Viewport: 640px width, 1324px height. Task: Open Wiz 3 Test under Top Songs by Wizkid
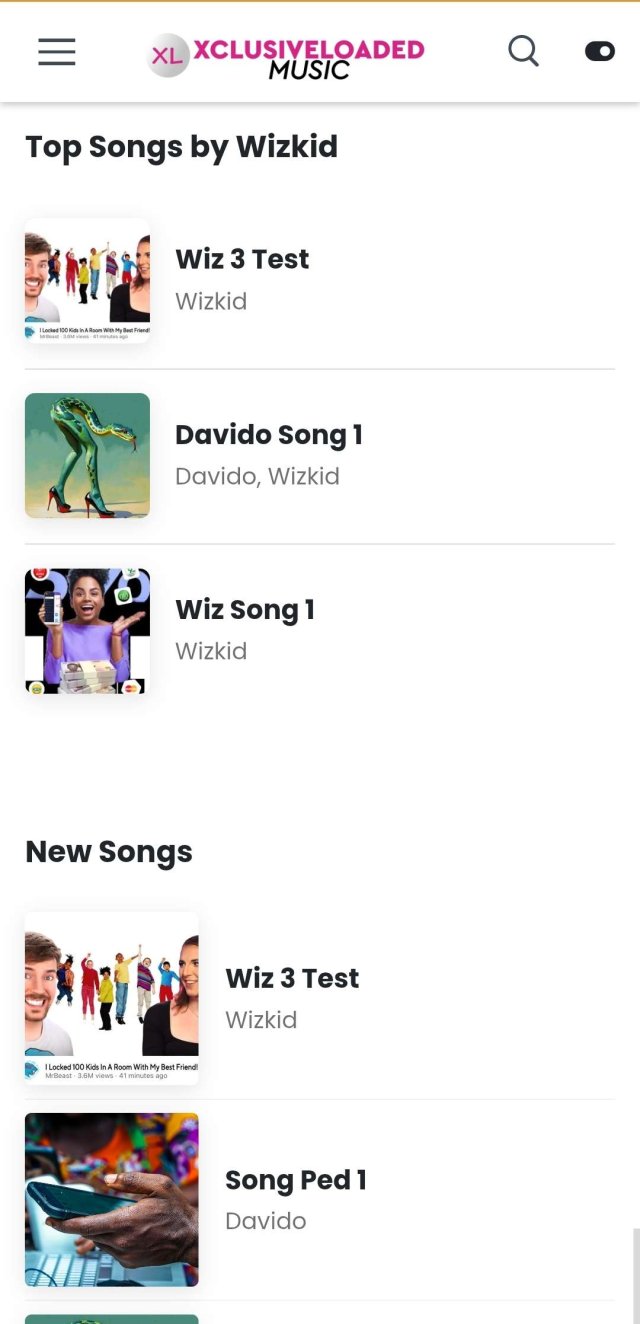pyautogui.click(x=242, y=260)
